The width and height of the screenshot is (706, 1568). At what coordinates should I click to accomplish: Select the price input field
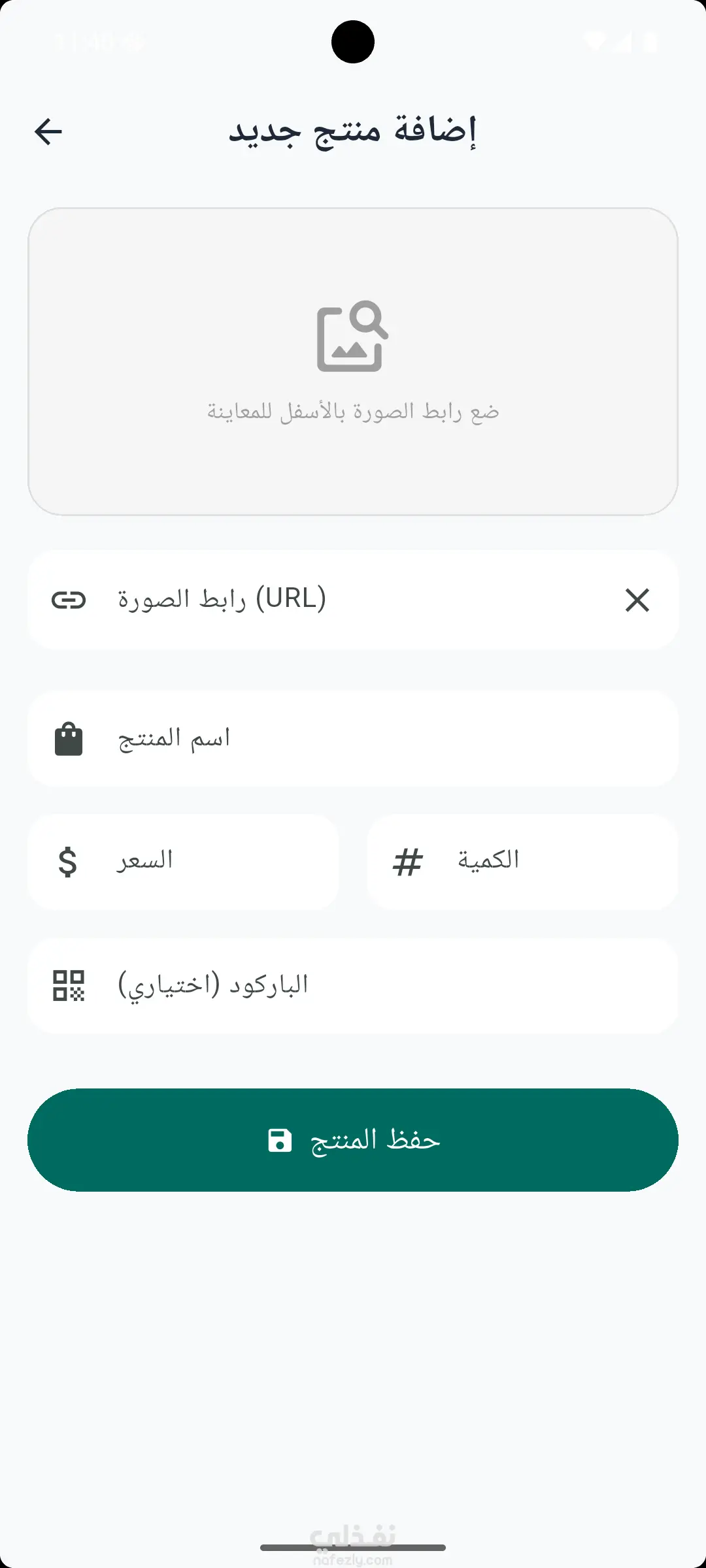tap(183, 862)
